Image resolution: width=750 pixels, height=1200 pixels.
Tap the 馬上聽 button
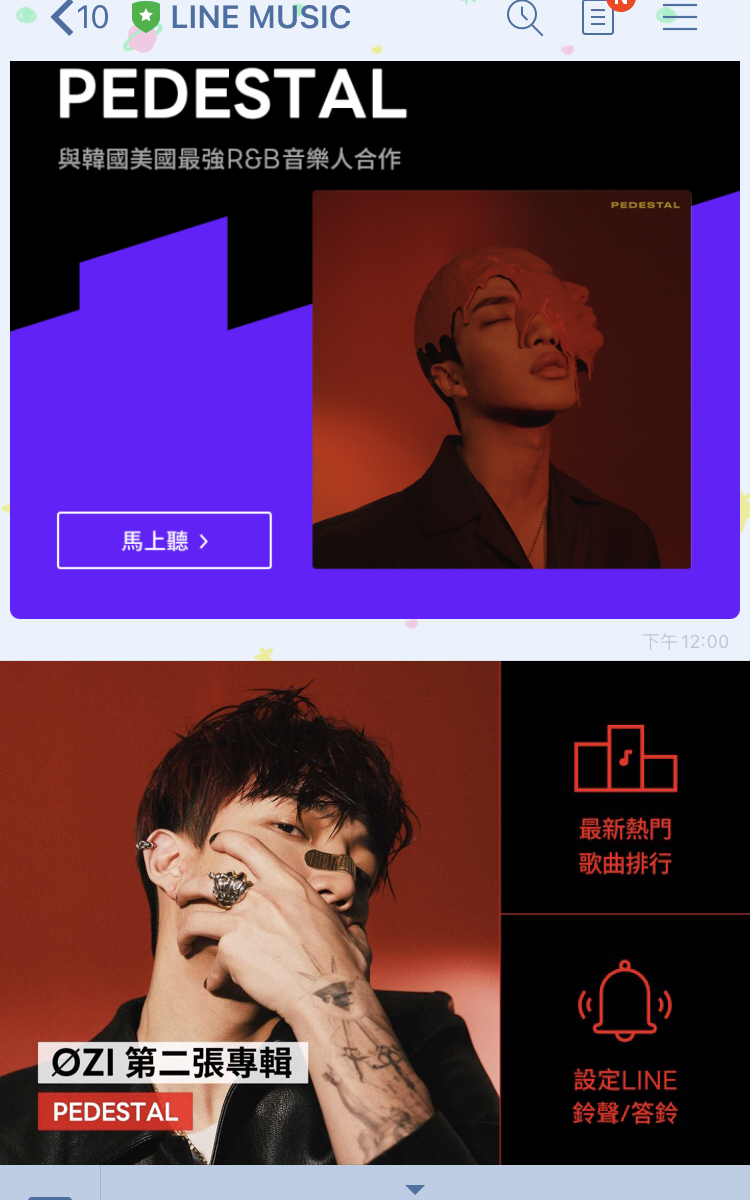164,540
